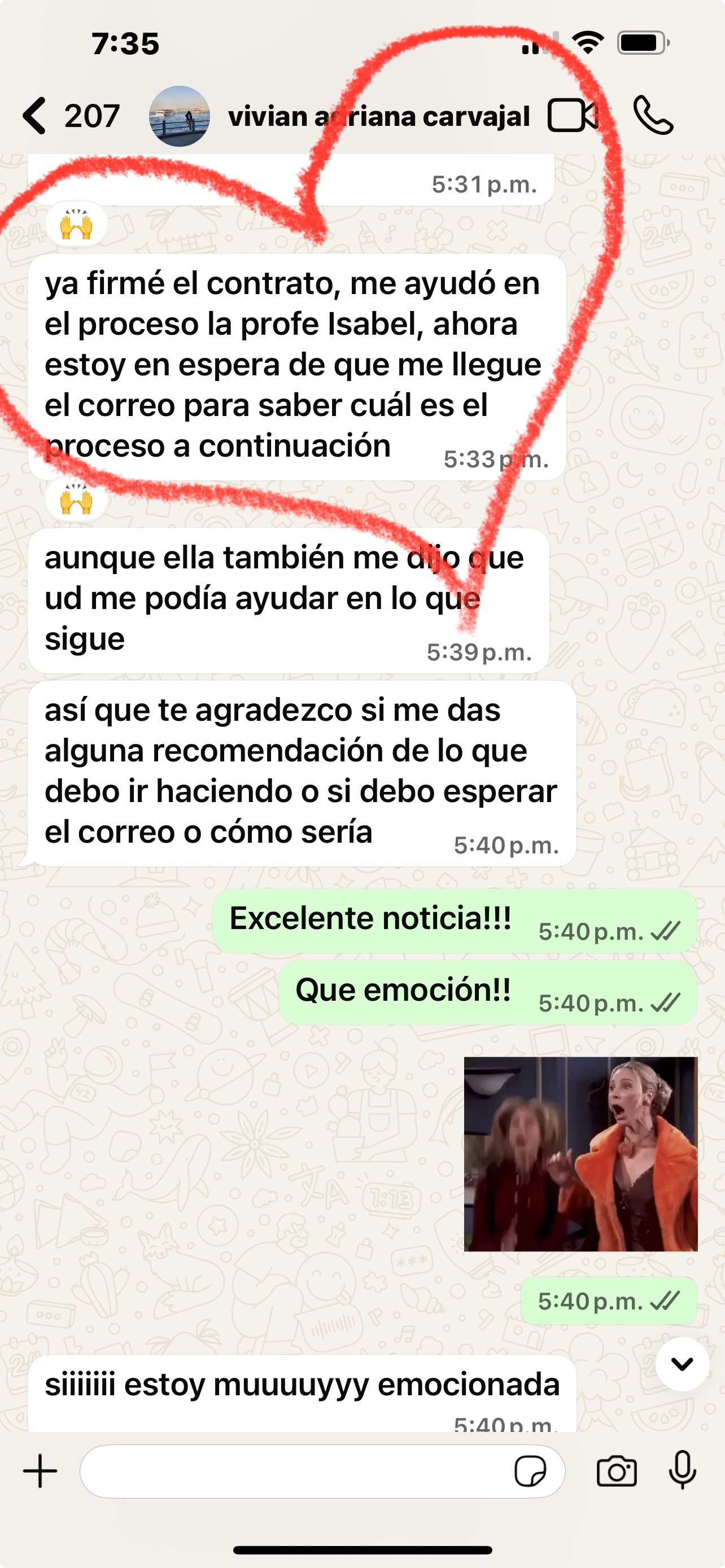Start a voice call

(x=653, y=115)
